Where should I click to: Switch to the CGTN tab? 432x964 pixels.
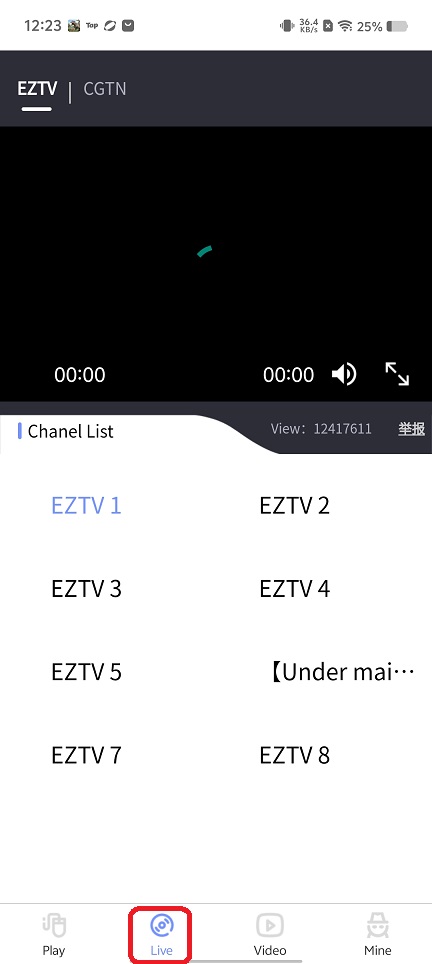(x=105, y=89)
